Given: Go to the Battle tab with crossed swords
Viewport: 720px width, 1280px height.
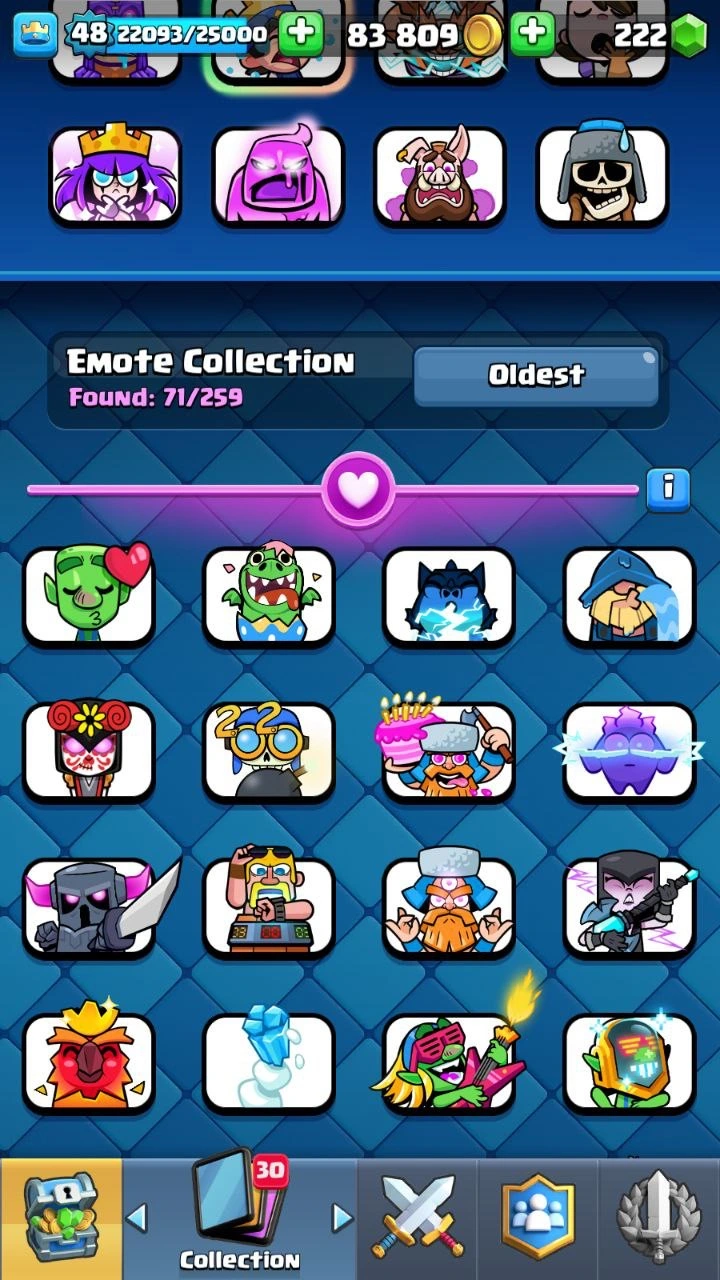Looking at the screenshot, I should tap(417, 1218).
